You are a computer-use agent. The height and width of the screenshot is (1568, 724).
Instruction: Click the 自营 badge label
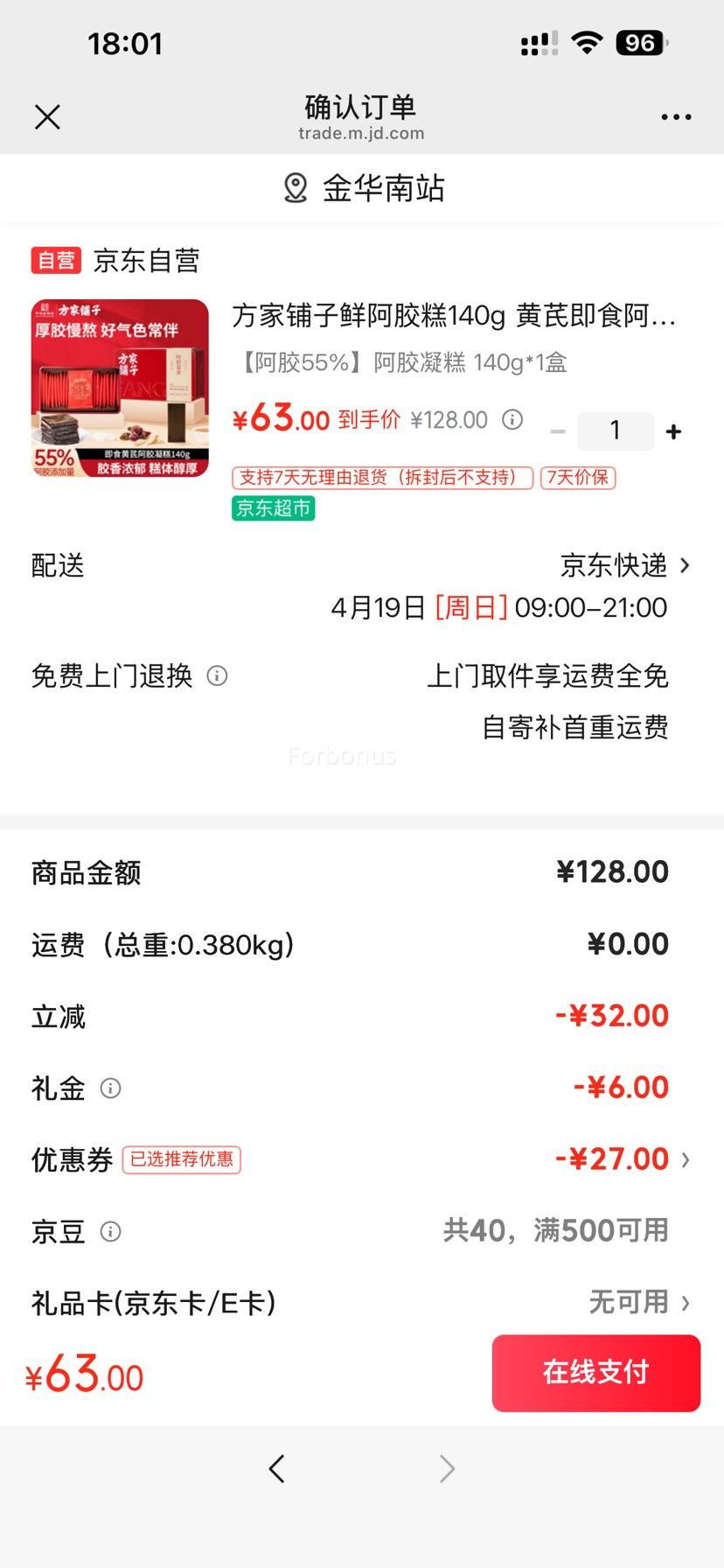point(56,260)
